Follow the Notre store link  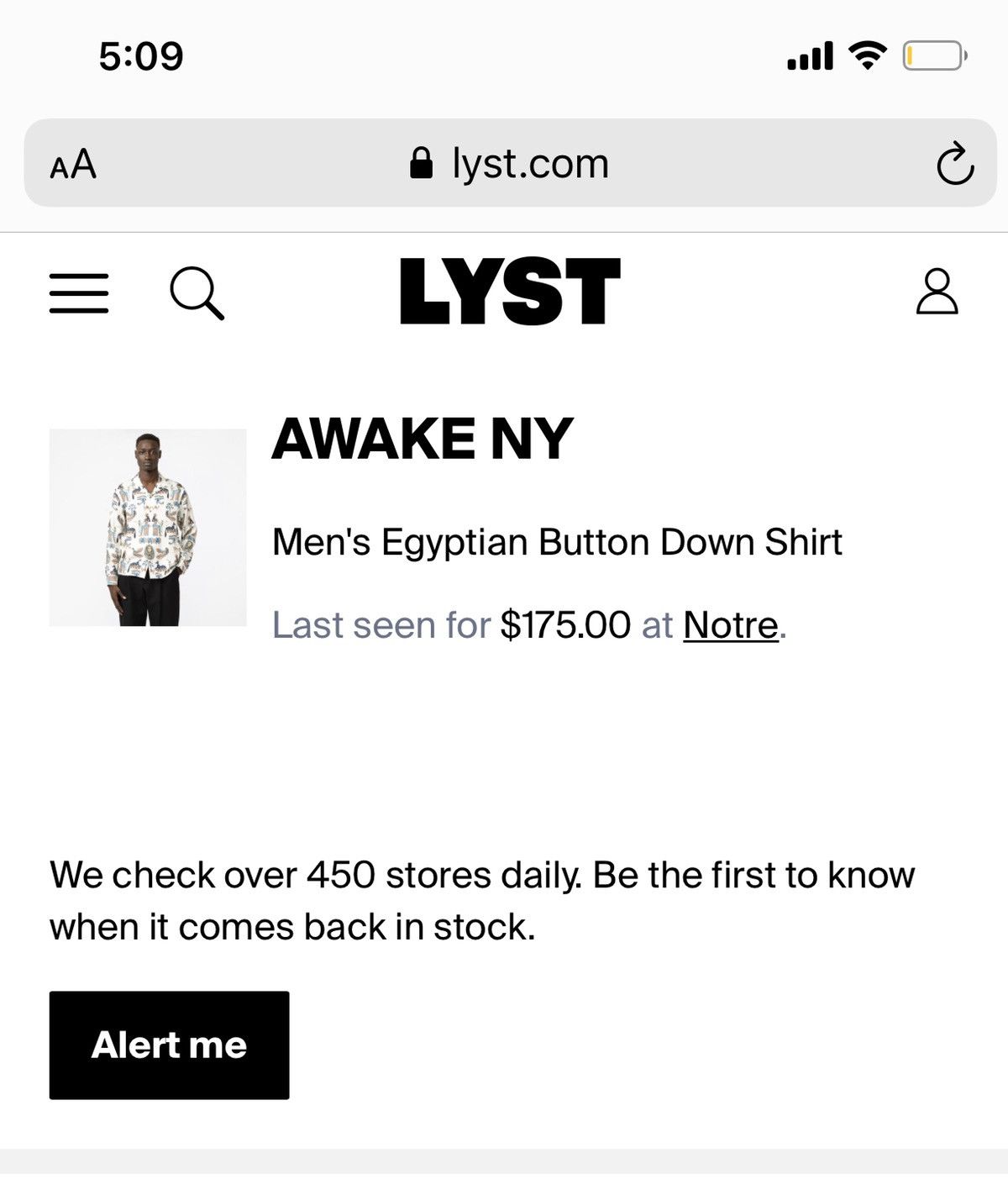pos(731,625)
